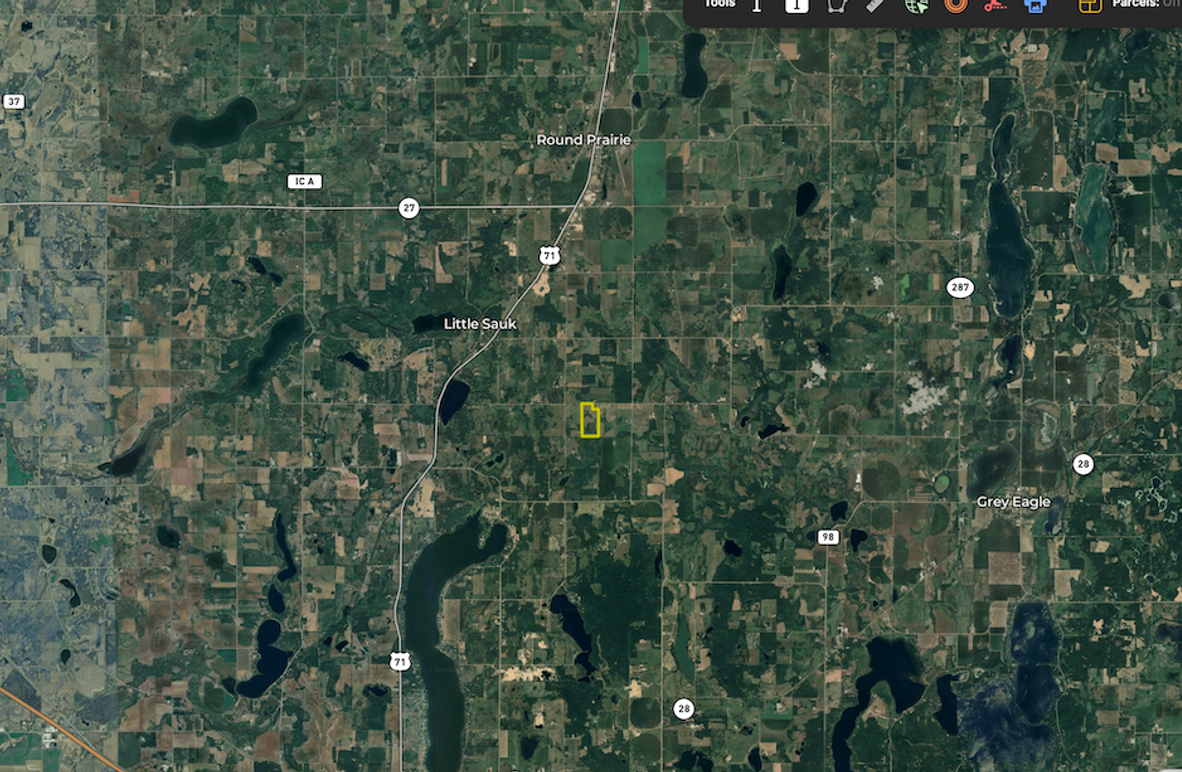Choose the red scissors cut tool
1182x772 pixels.
coord(994,5)
